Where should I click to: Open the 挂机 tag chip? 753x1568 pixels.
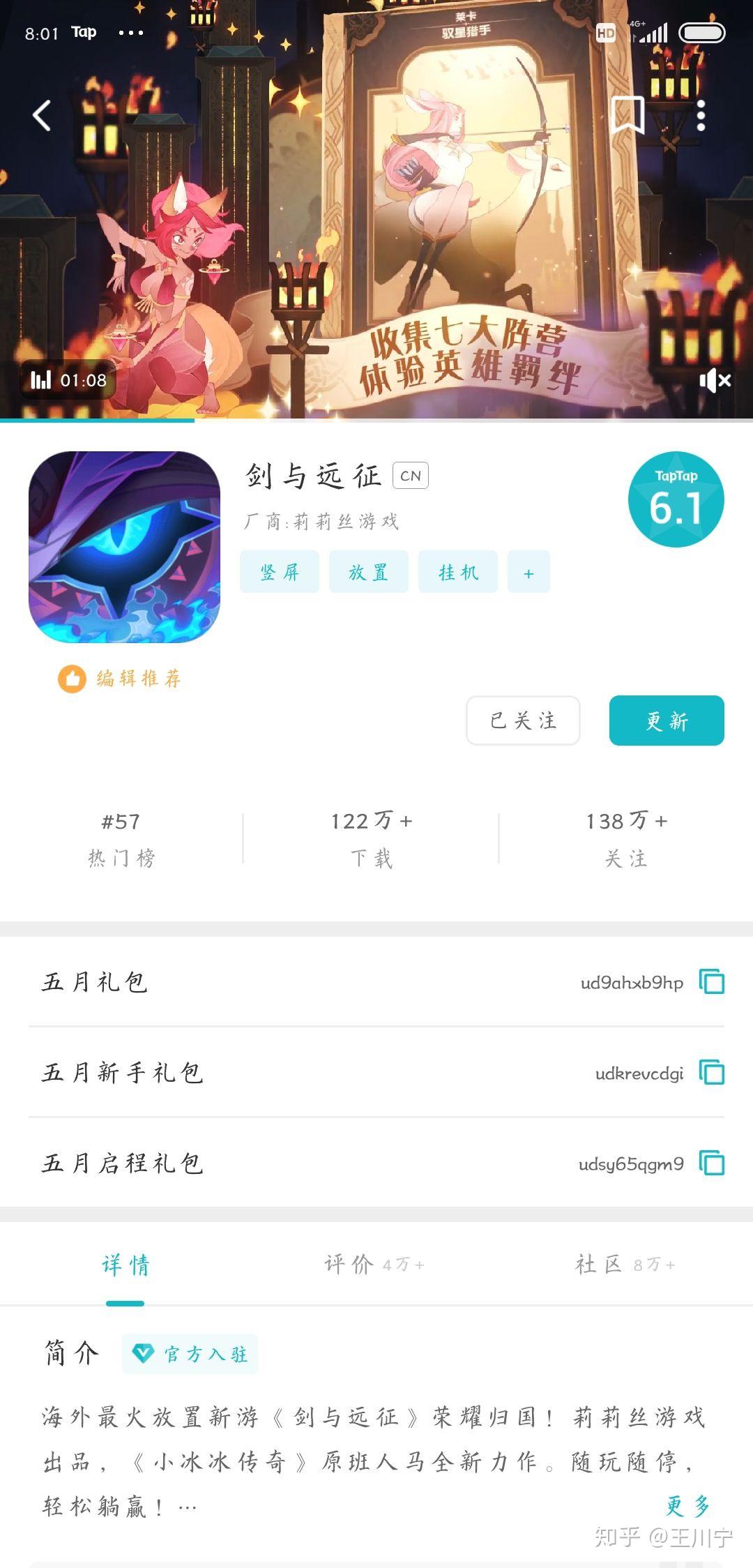(x=458, y=572)
